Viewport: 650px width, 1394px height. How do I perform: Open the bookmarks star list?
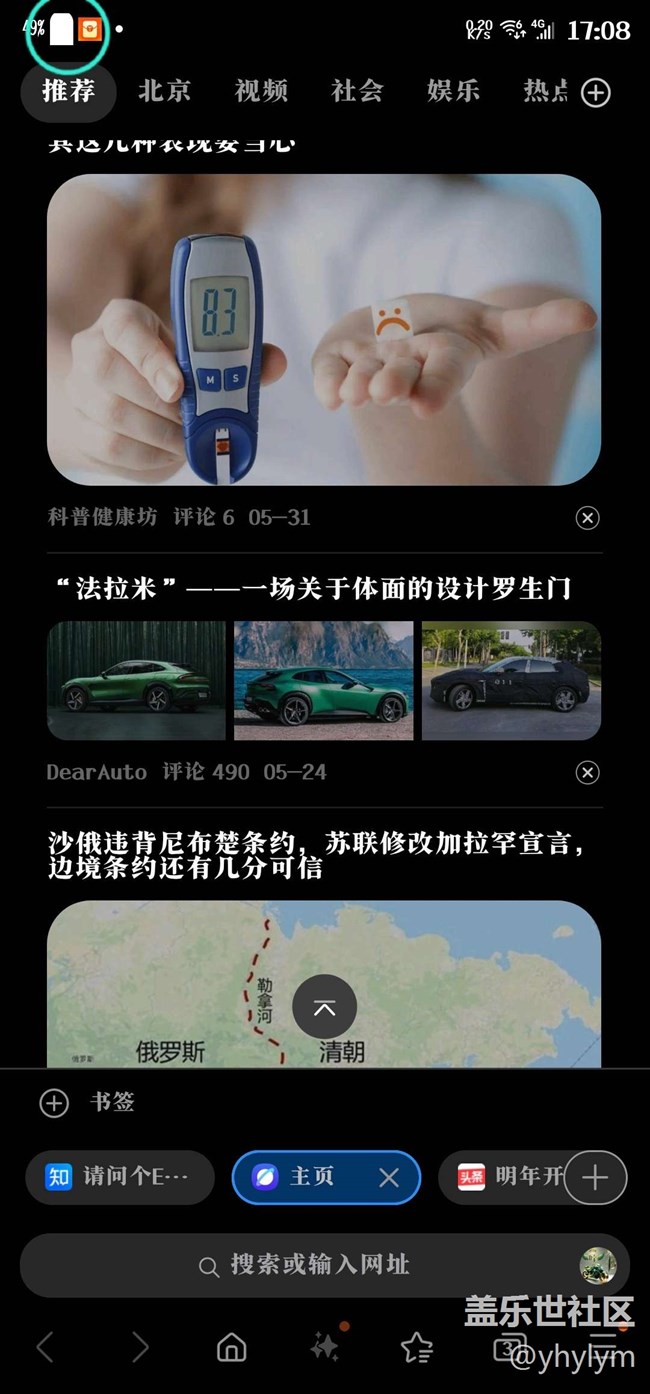point(416,1347)
